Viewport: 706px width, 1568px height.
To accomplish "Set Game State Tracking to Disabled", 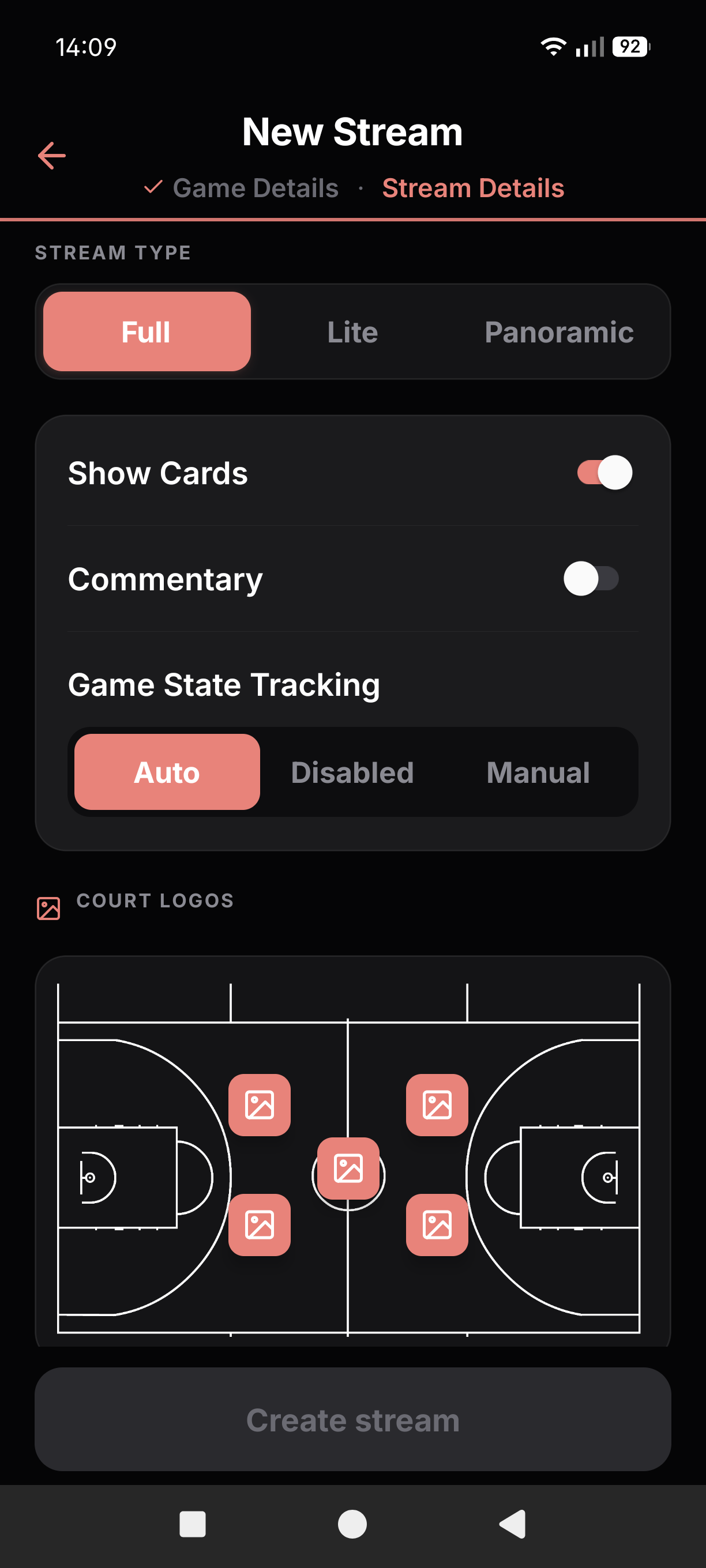I will coord(352,772).
